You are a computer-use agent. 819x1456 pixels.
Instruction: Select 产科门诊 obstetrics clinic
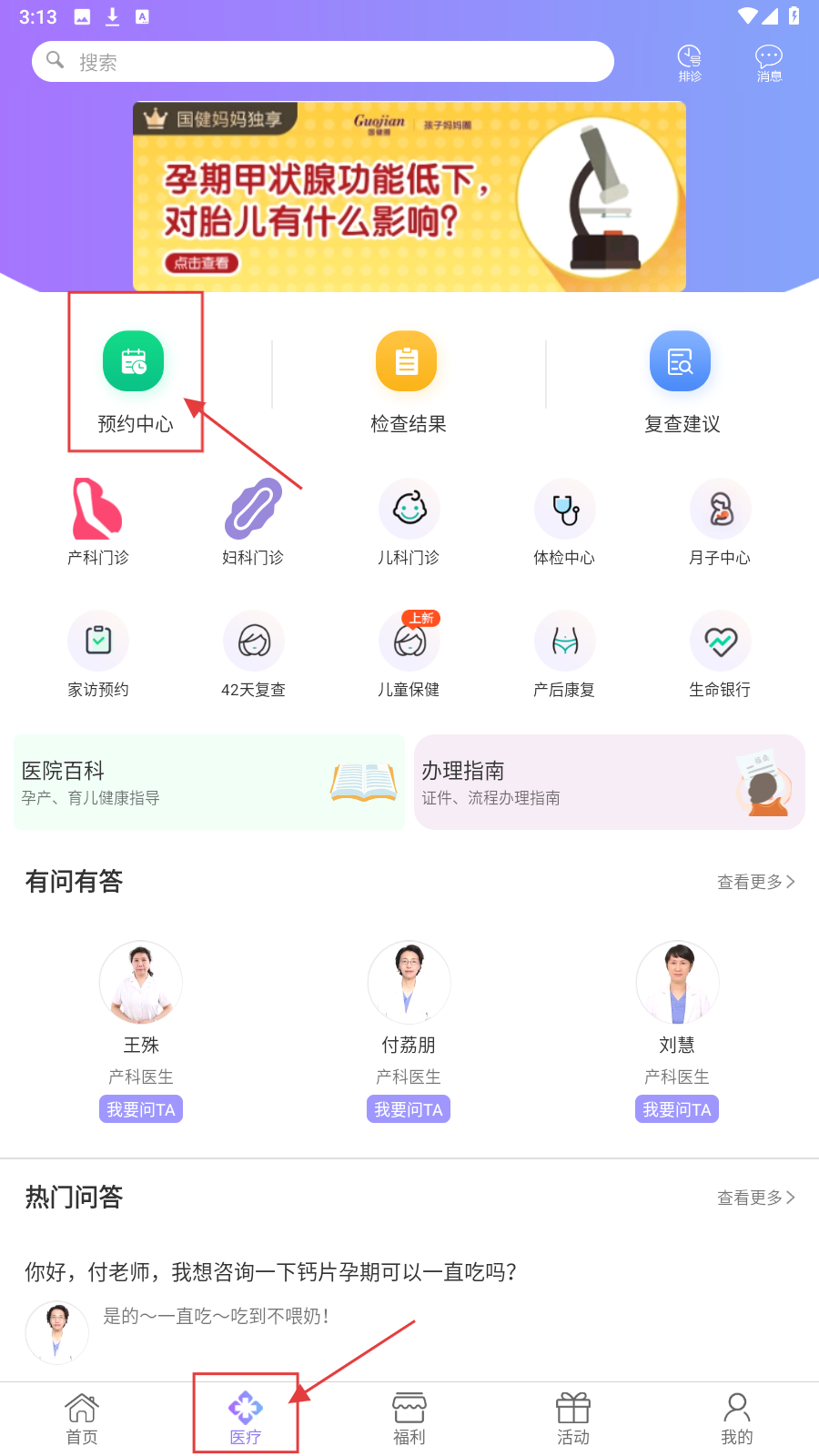(x=98, y=521)
